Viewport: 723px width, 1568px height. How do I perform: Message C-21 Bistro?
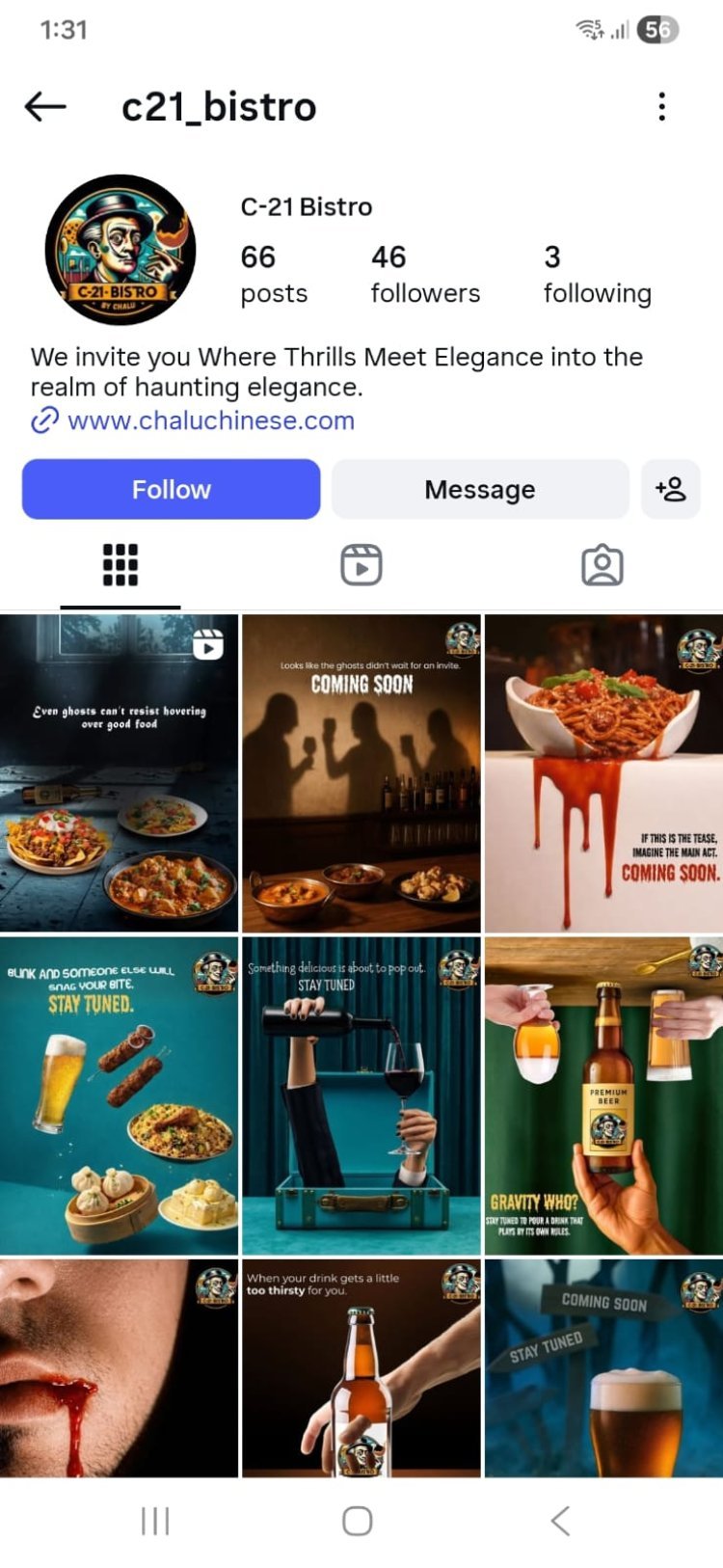(x=479, y=489)
